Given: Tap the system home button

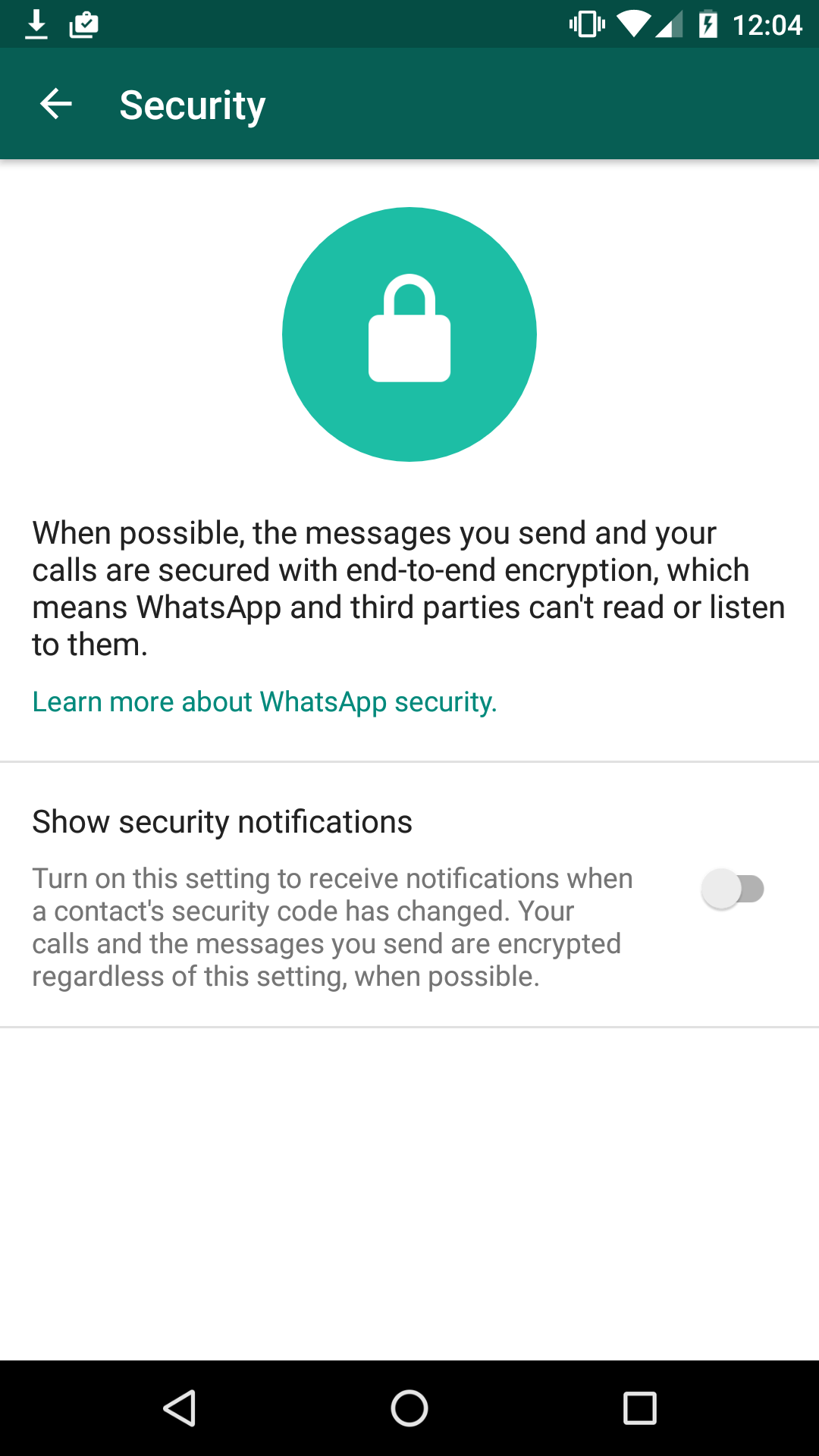Looking at the screenshot, I should pyautogui.click(x=409, y=1409).
